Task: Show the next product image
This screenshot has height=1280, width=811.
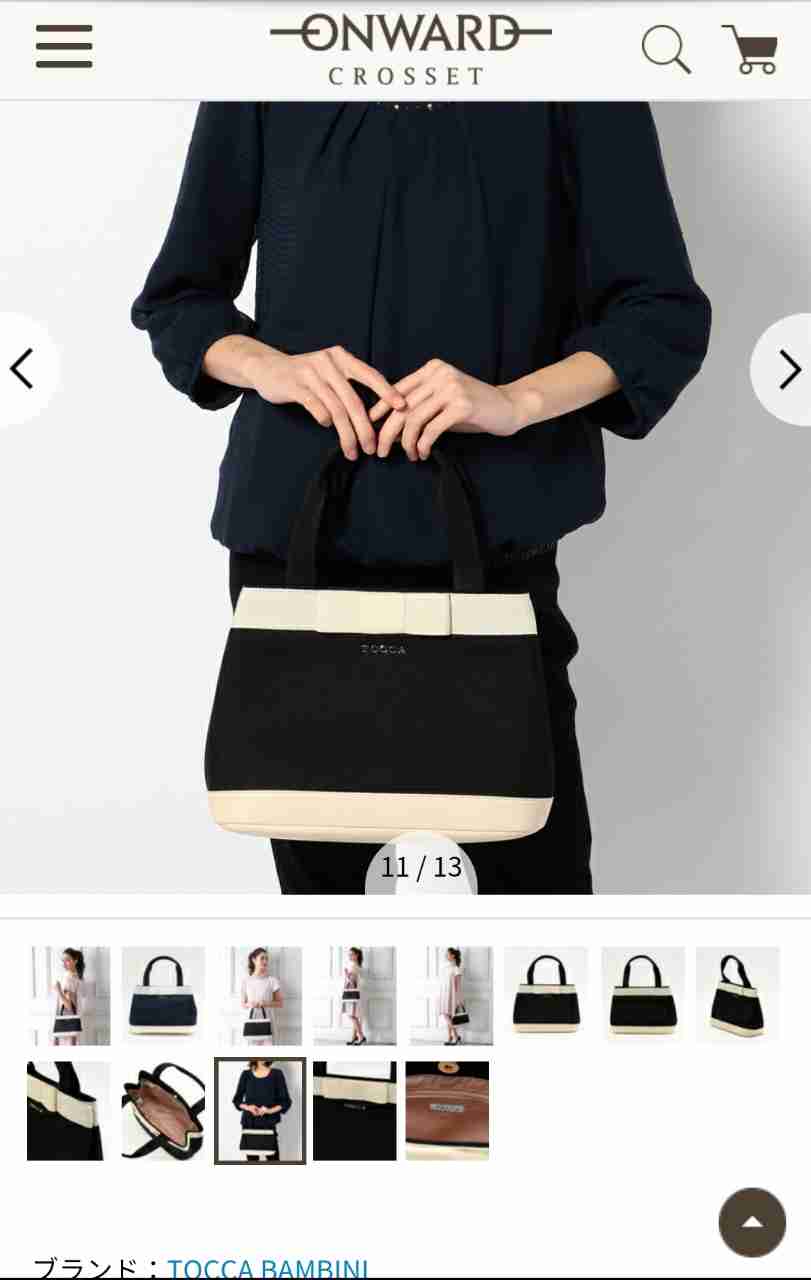Action: pos(787,370)
